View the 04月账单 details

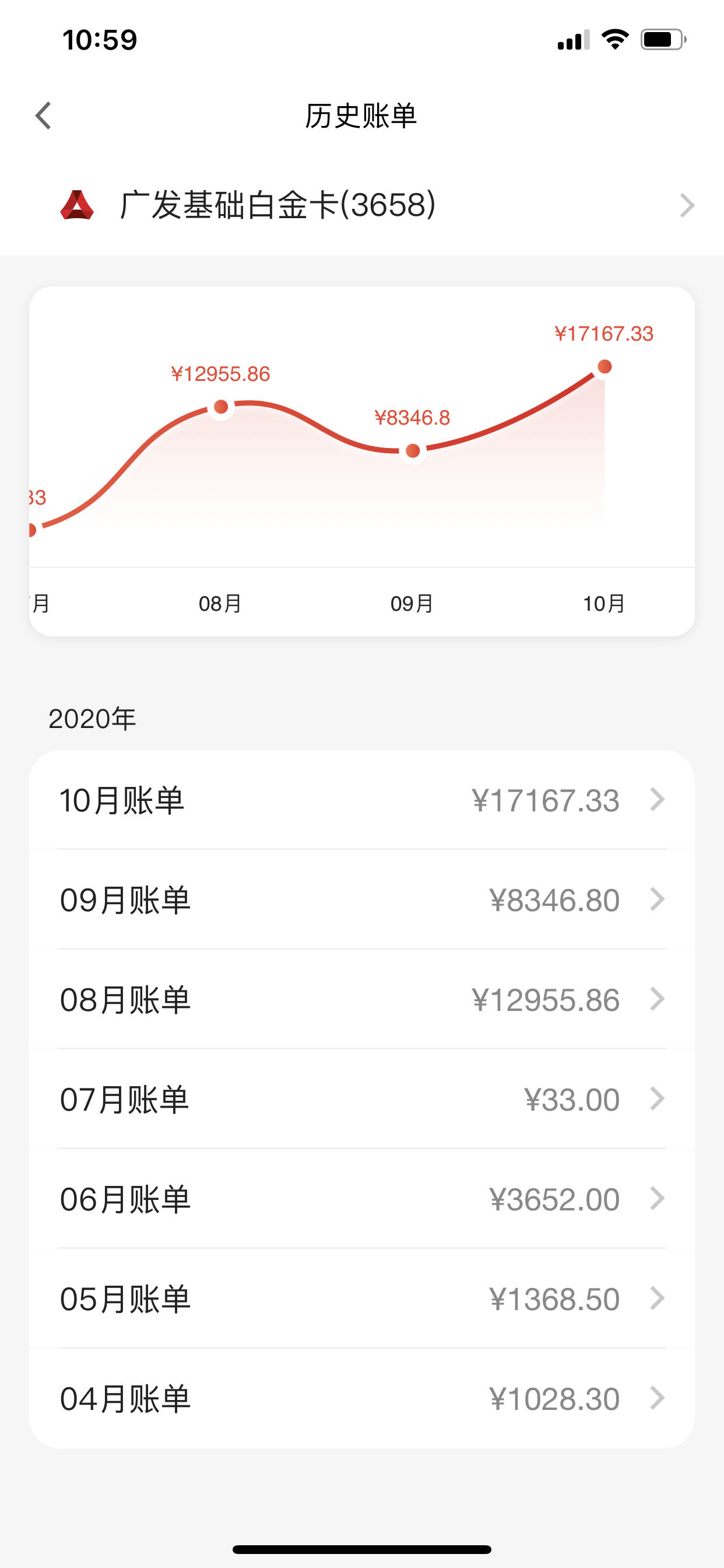362,1399
